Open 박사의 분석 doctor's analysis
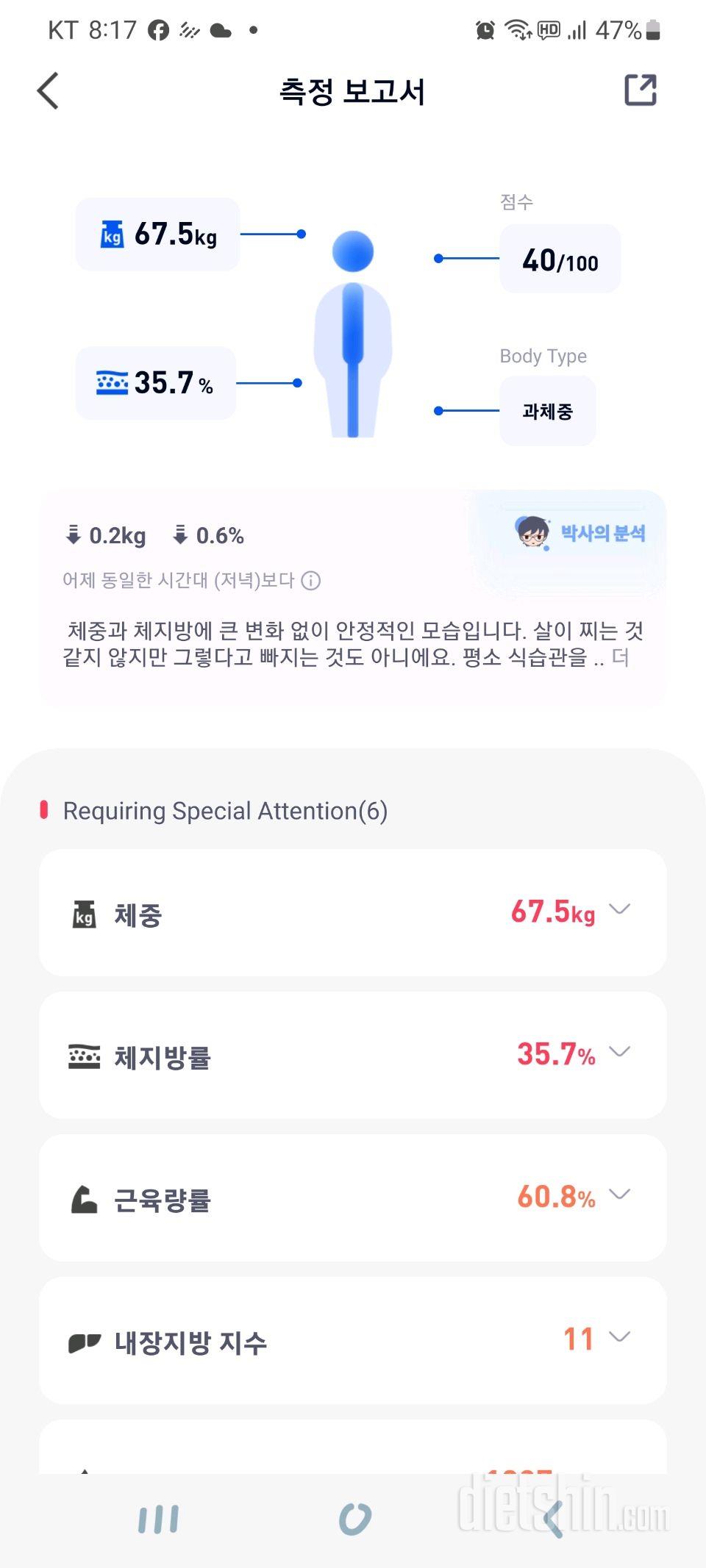Image resolution: width=706 pixels, height=1568 pixels. click(581, 532)
